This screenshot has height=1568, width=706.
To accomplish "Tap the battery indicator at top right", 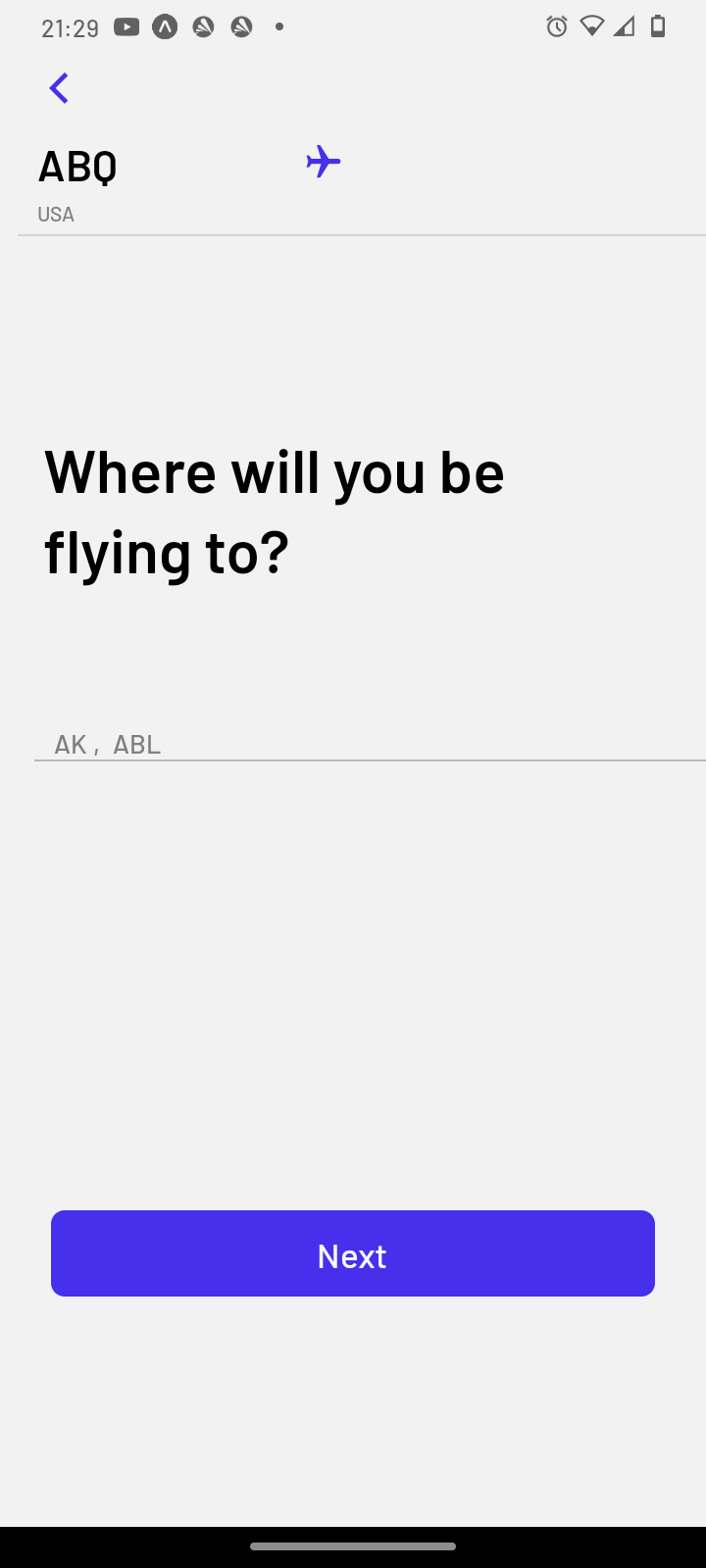I will 657,26.
